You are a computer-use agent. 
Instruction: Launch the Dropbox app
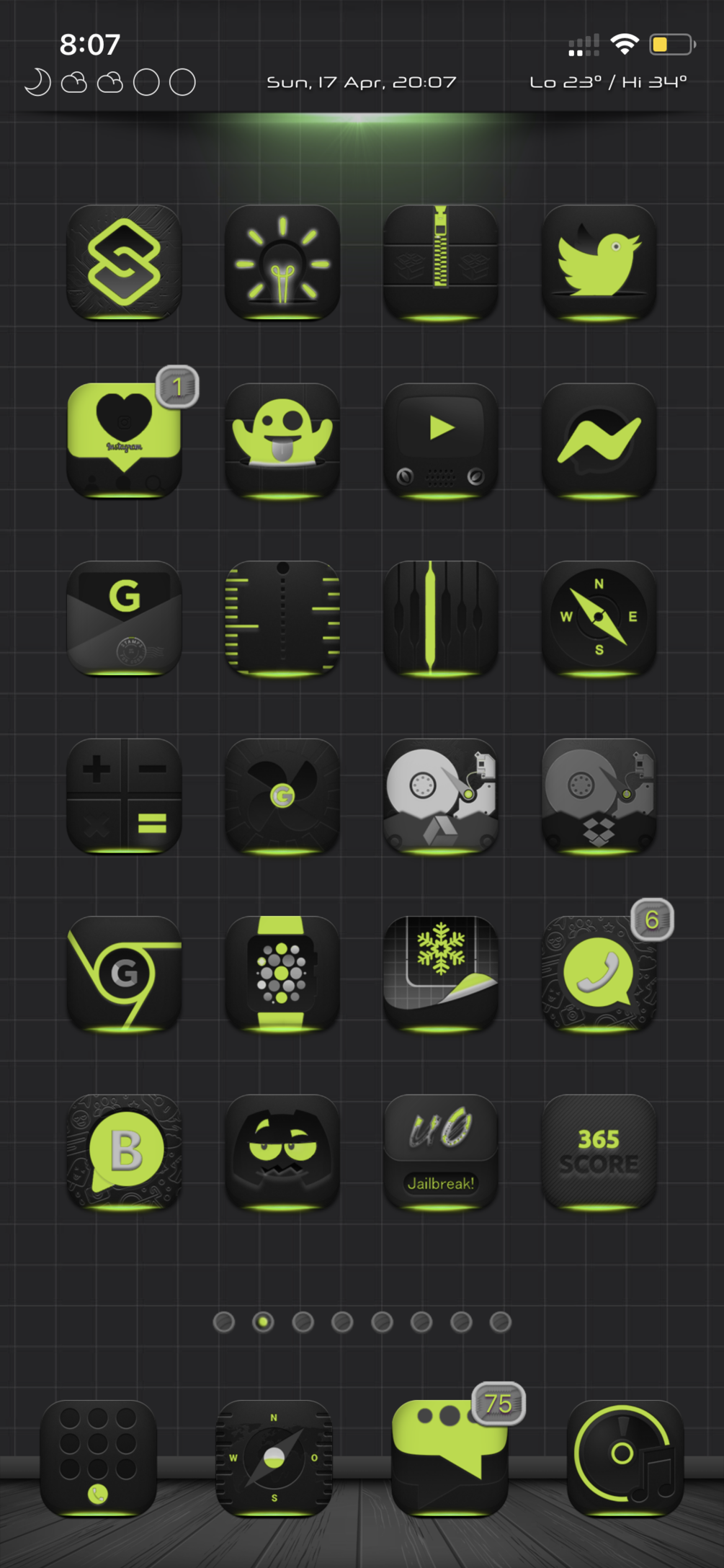click(x=599, y=796)
